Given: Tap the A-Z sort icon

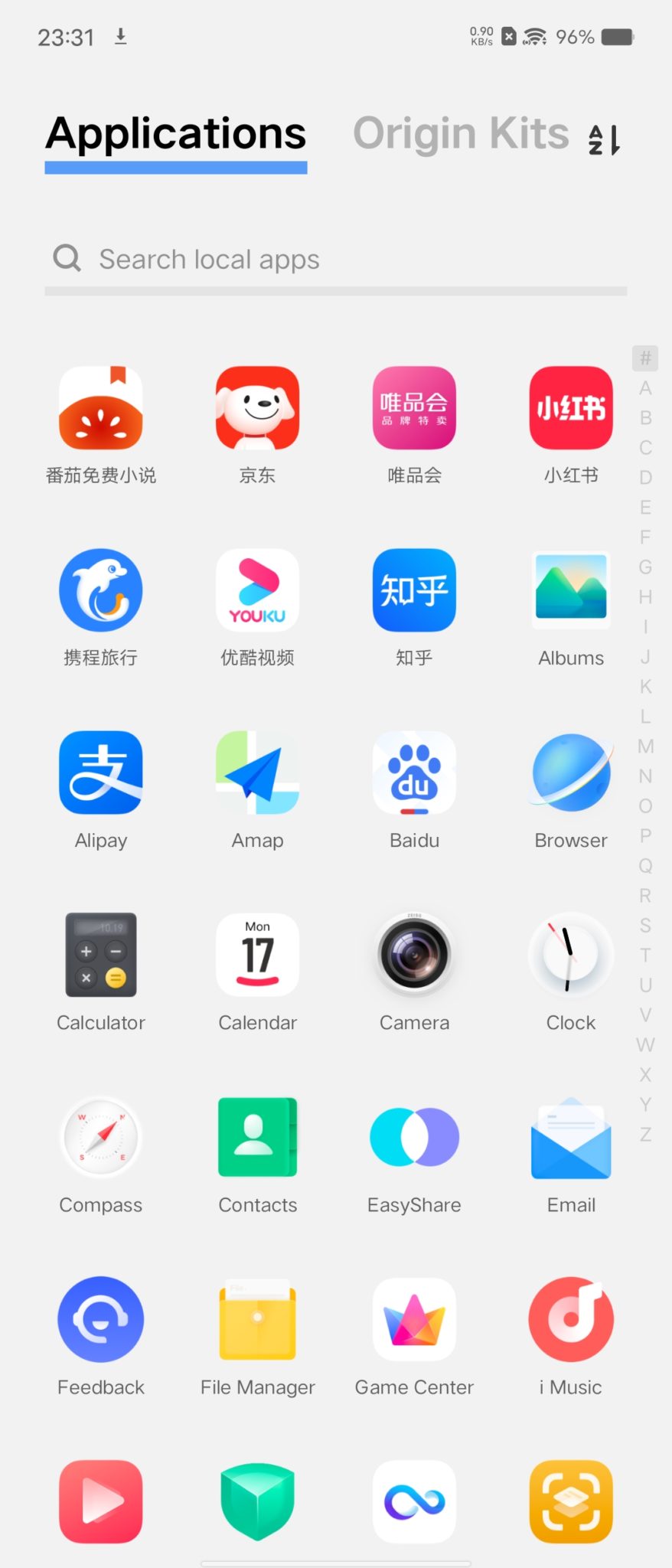Looking at the screenshot, I should (x=604, y=140).
